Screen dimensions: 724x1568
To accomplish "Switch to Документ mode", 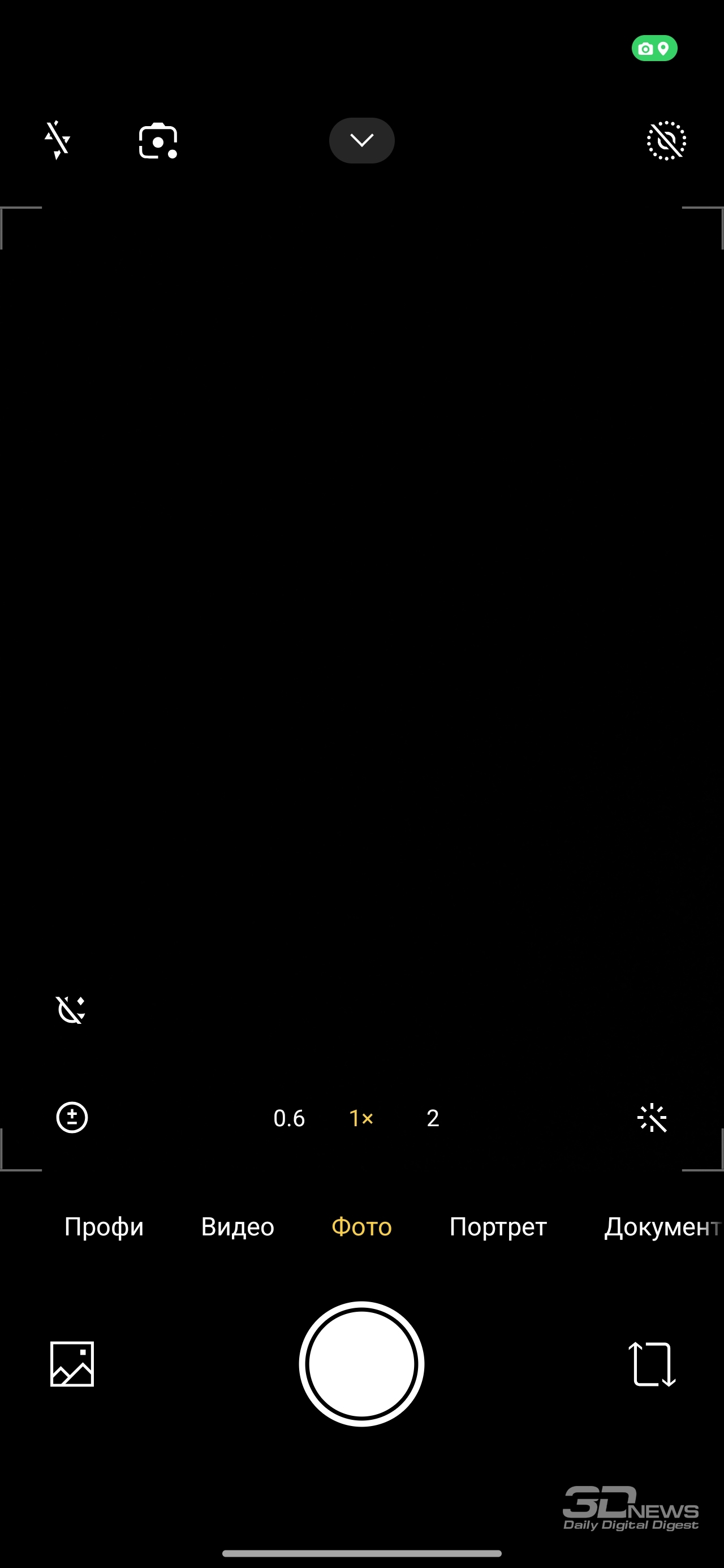I will point(662,1226).
